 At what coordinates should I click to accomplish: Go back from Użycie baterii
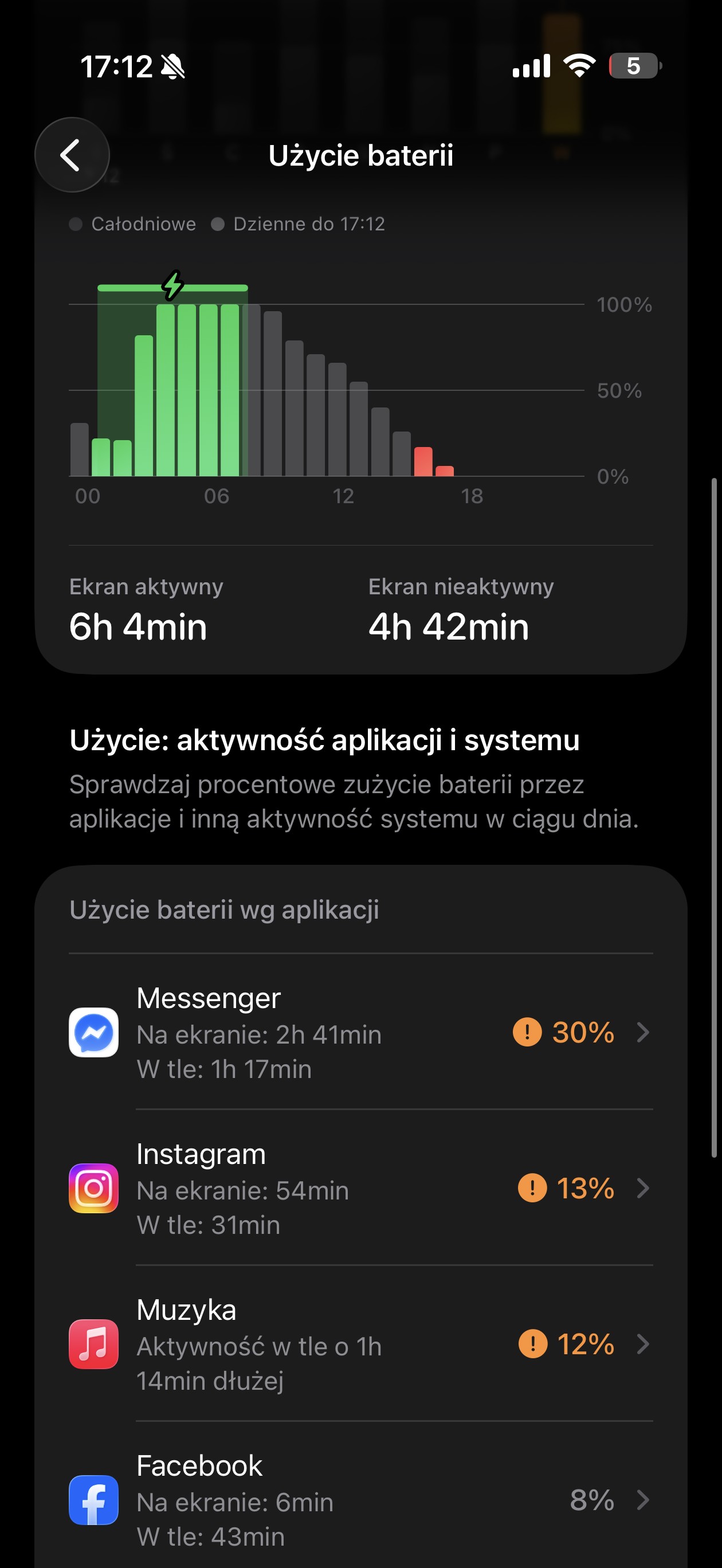coord(72,155)
